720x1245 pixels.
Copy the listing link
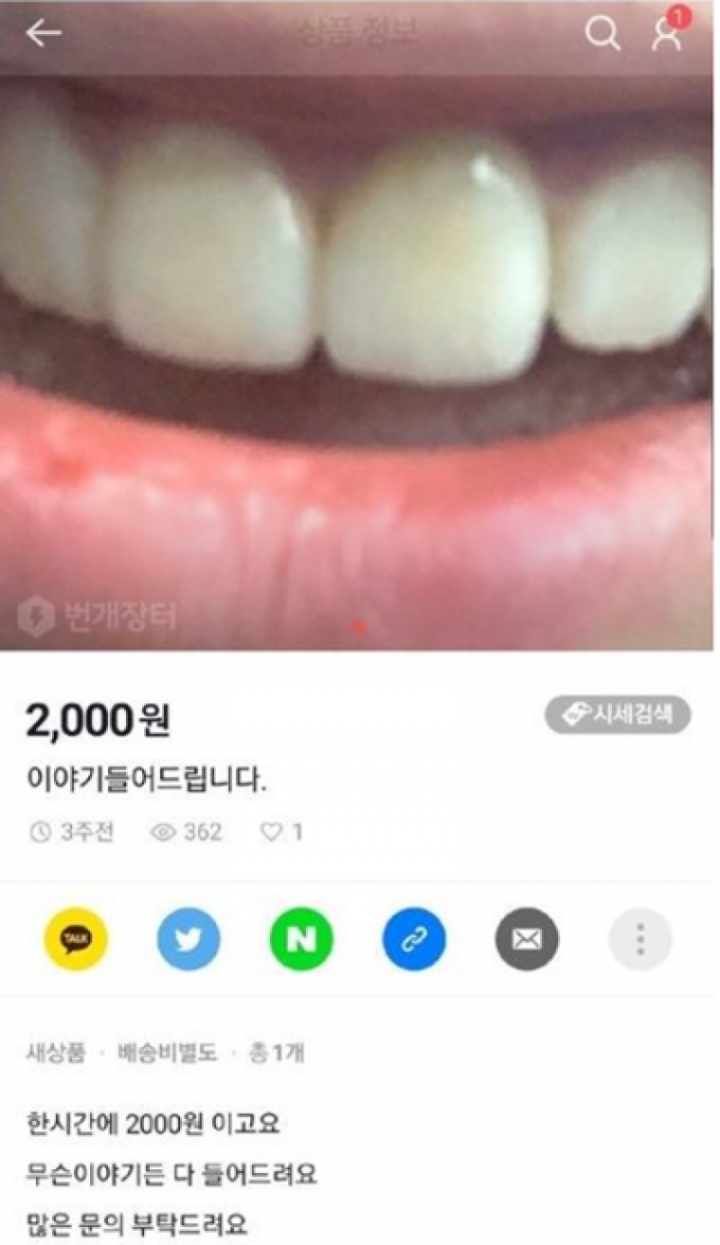coord(415,940)
